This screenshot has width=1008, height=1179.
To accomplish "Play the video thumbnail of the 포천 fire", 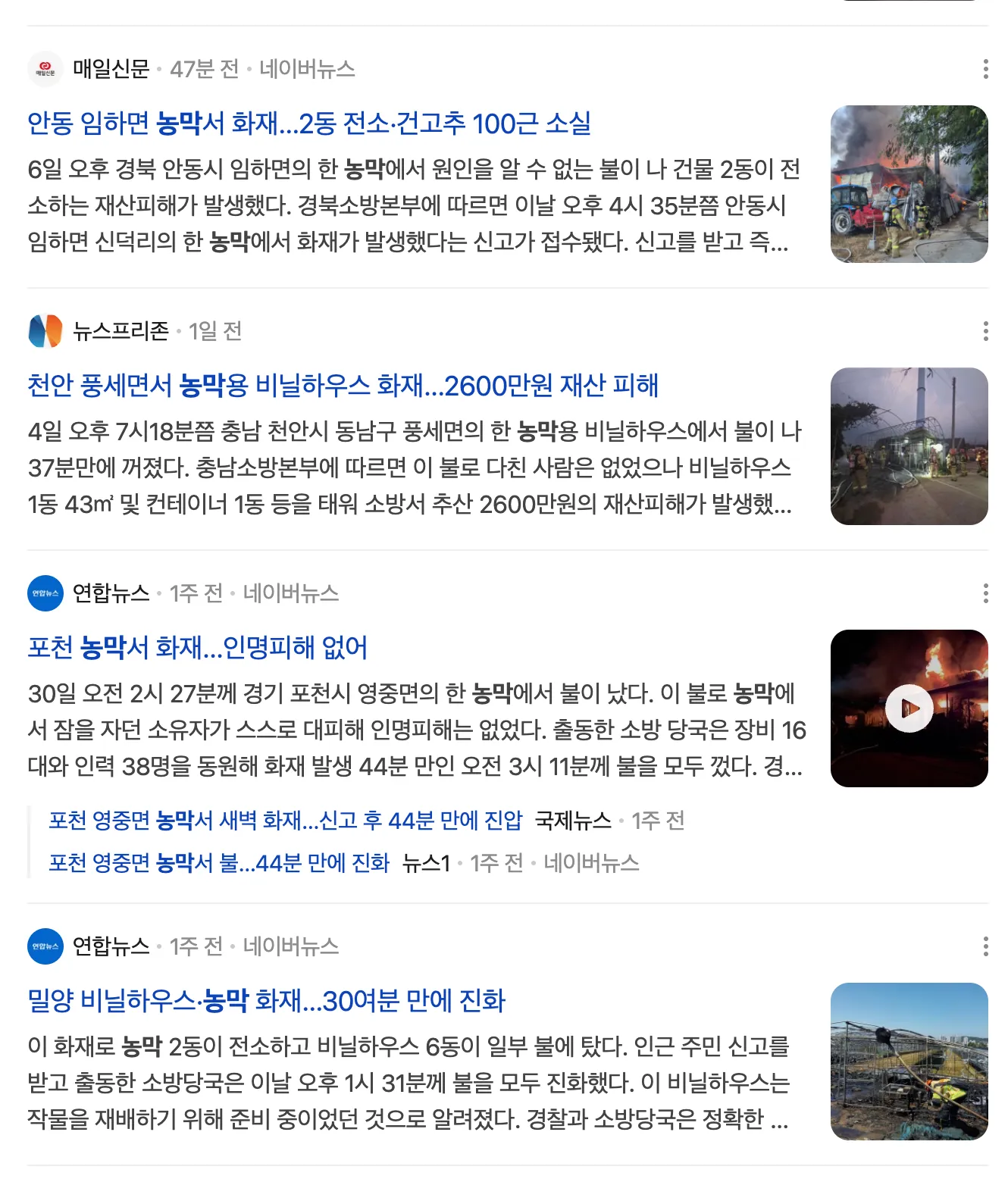I will (x=909, y=708).
